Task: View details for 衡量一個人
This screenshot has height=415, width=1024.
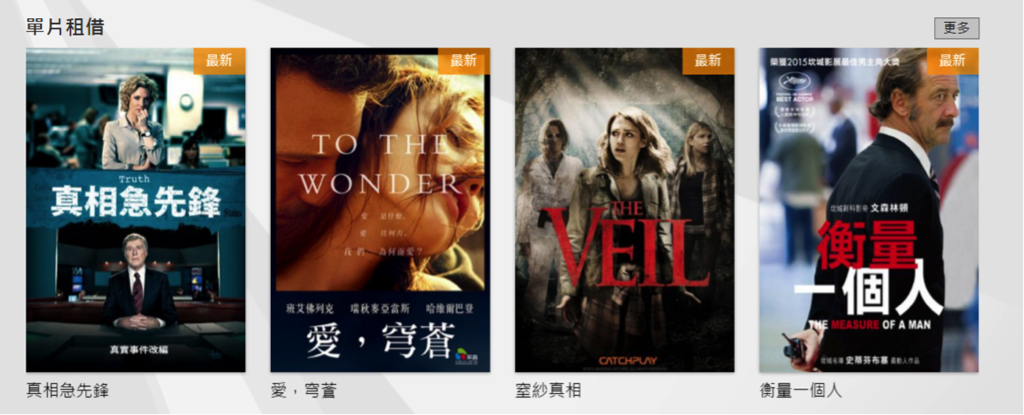Action: pos(868,210)
